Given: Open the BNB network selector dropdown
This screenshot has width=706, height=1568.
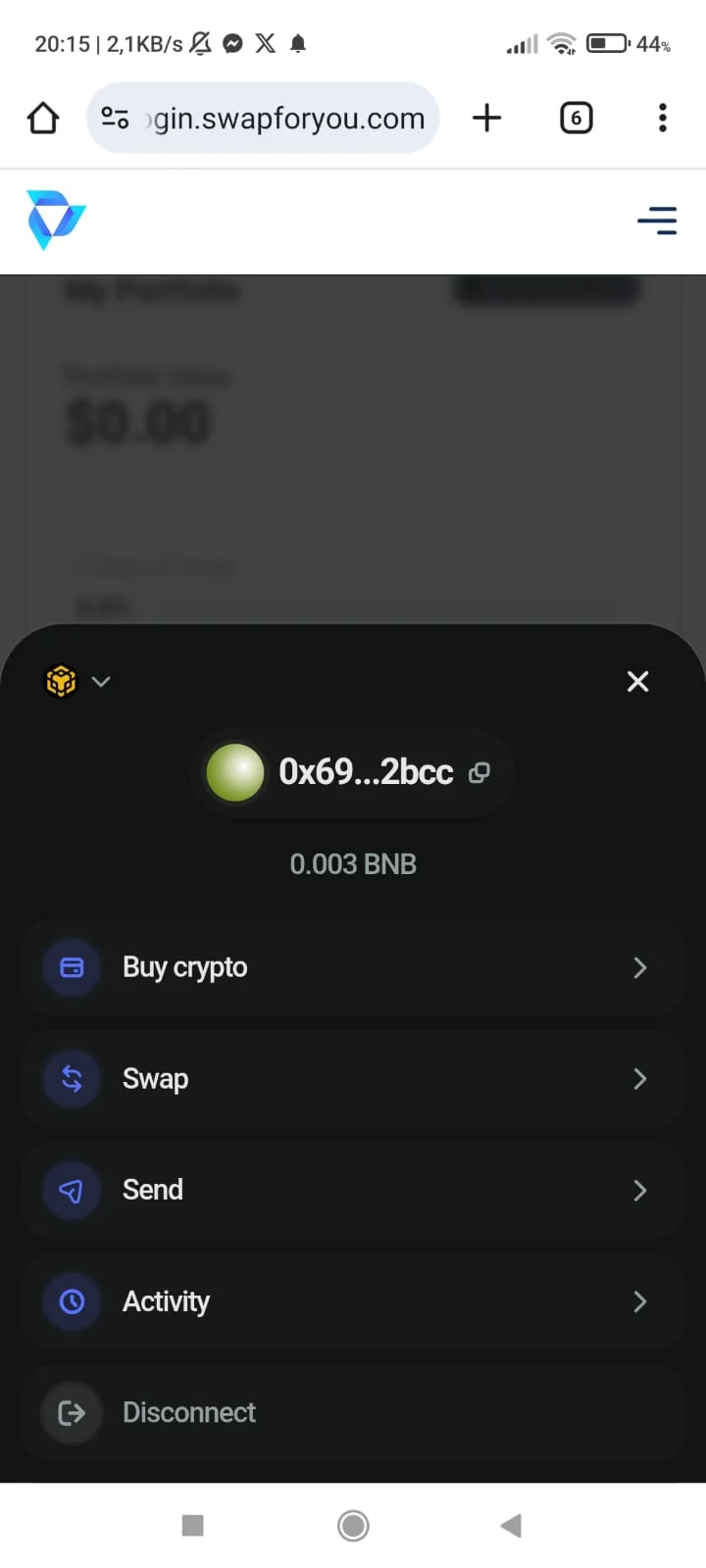Looking at the screenshot, I should (x=78, y=681).
